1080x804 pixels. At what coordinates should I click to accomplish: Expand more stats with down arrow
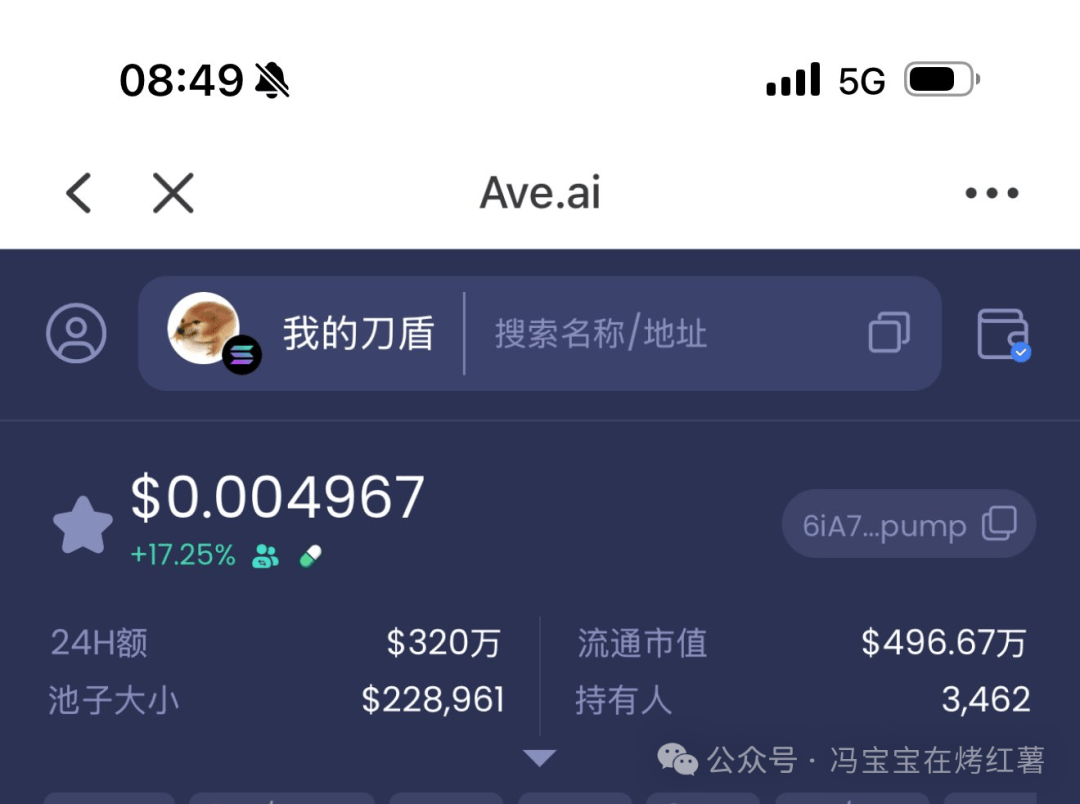click(x=539, y=759)
